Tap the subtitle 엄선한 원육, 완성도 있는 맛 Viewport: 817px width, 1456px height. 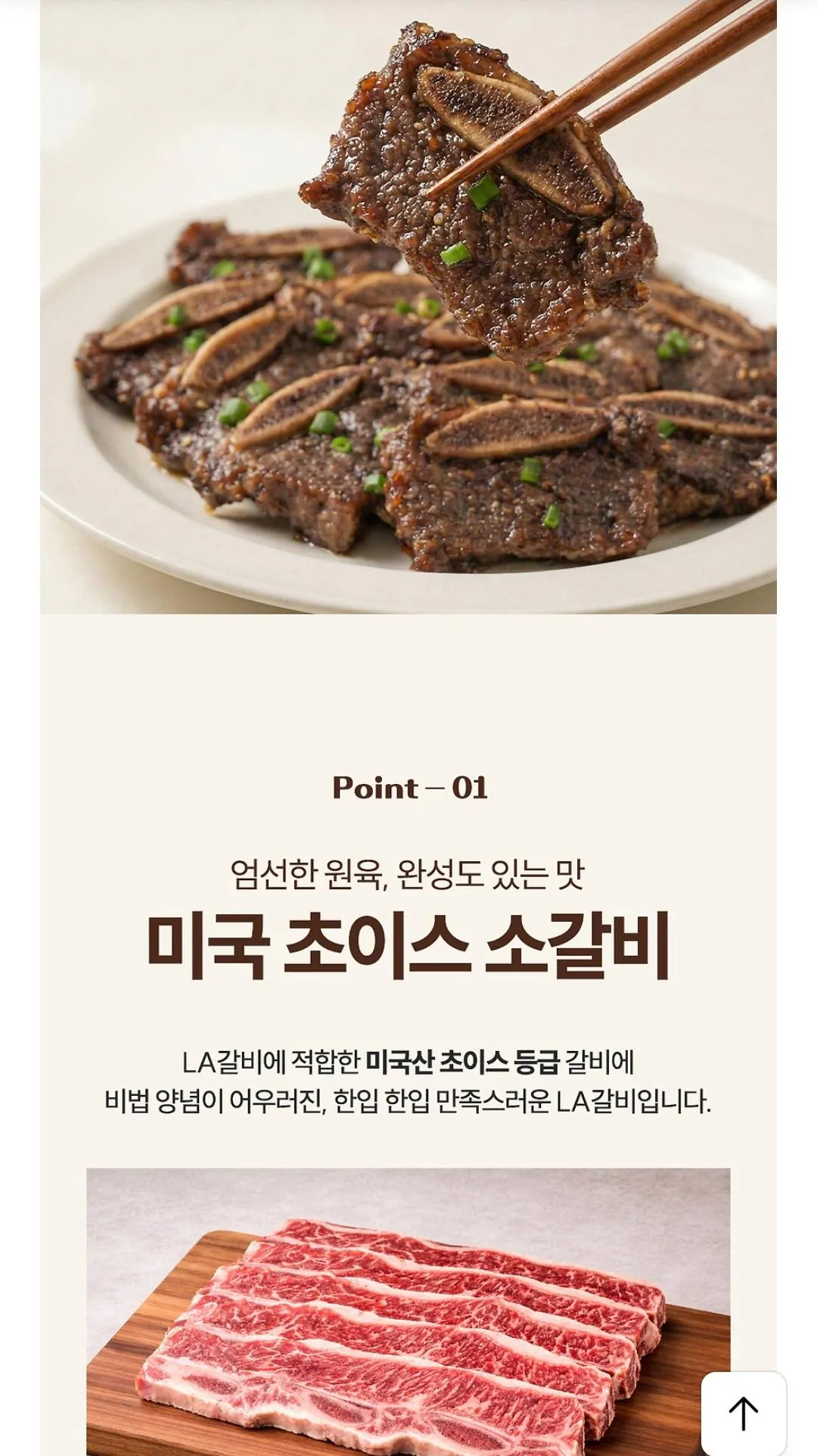click(x=408, y=874)
